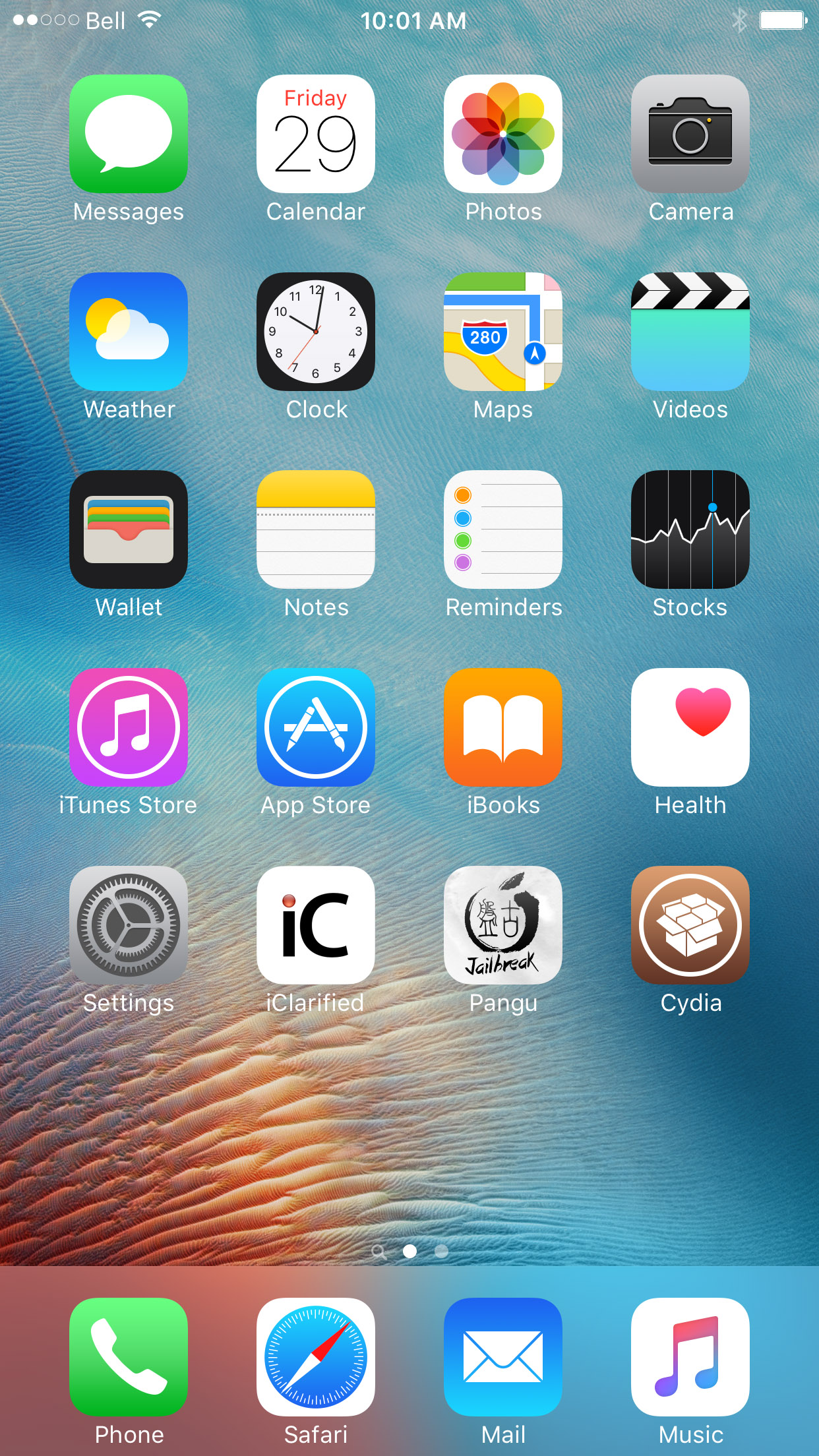Open the Pangu jailbreak app
The width and height of the screenshot is (819, 1456).
click(503, 925)
